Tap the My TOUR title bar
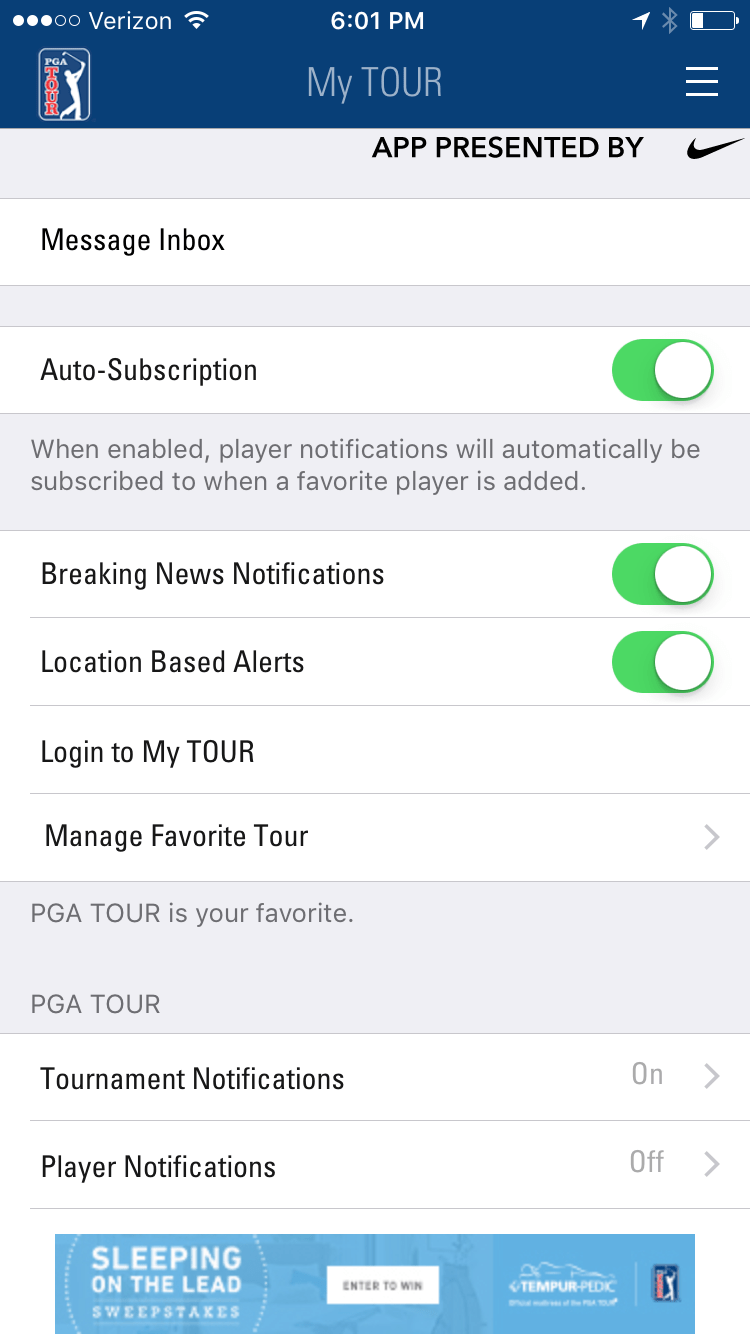Screen dimensions: 750x1334 point(375,83)
